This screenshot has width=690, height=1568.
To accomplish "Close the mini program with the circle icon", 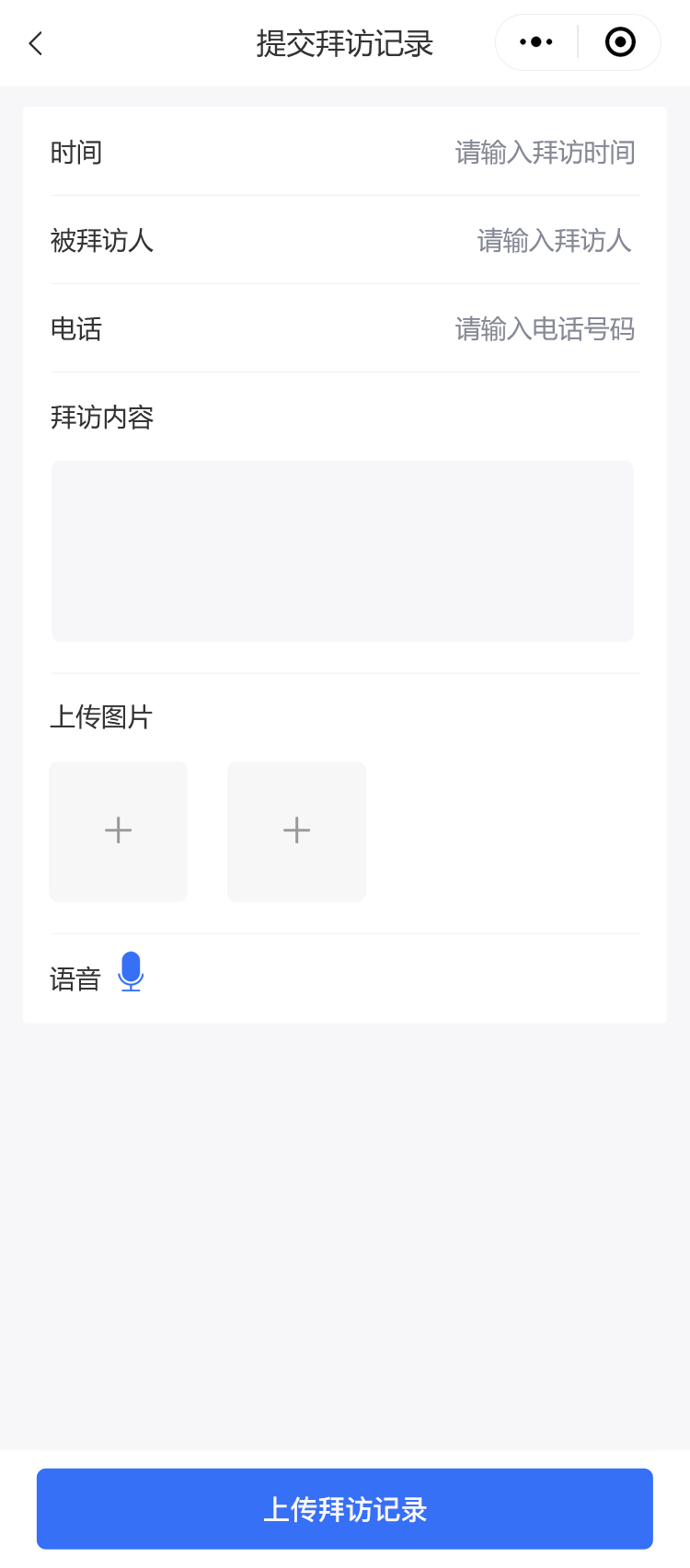I will [620, 42].
